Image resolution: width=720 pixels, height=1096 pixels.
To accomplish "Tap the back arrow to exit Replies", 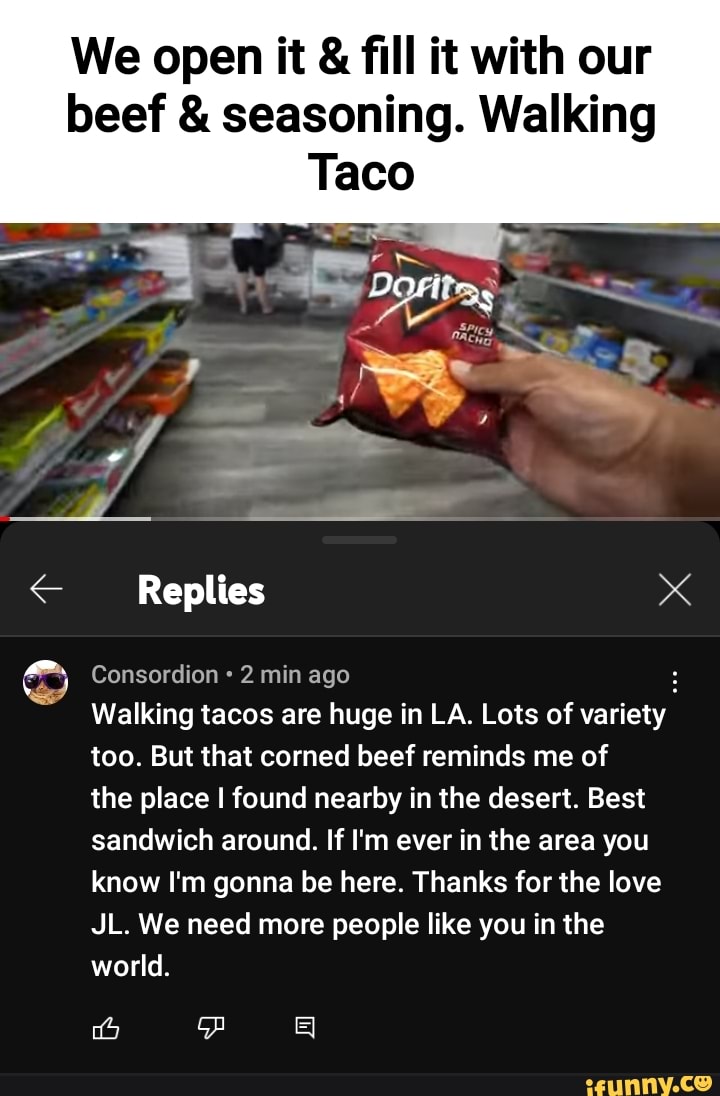I will coord(45,590).
